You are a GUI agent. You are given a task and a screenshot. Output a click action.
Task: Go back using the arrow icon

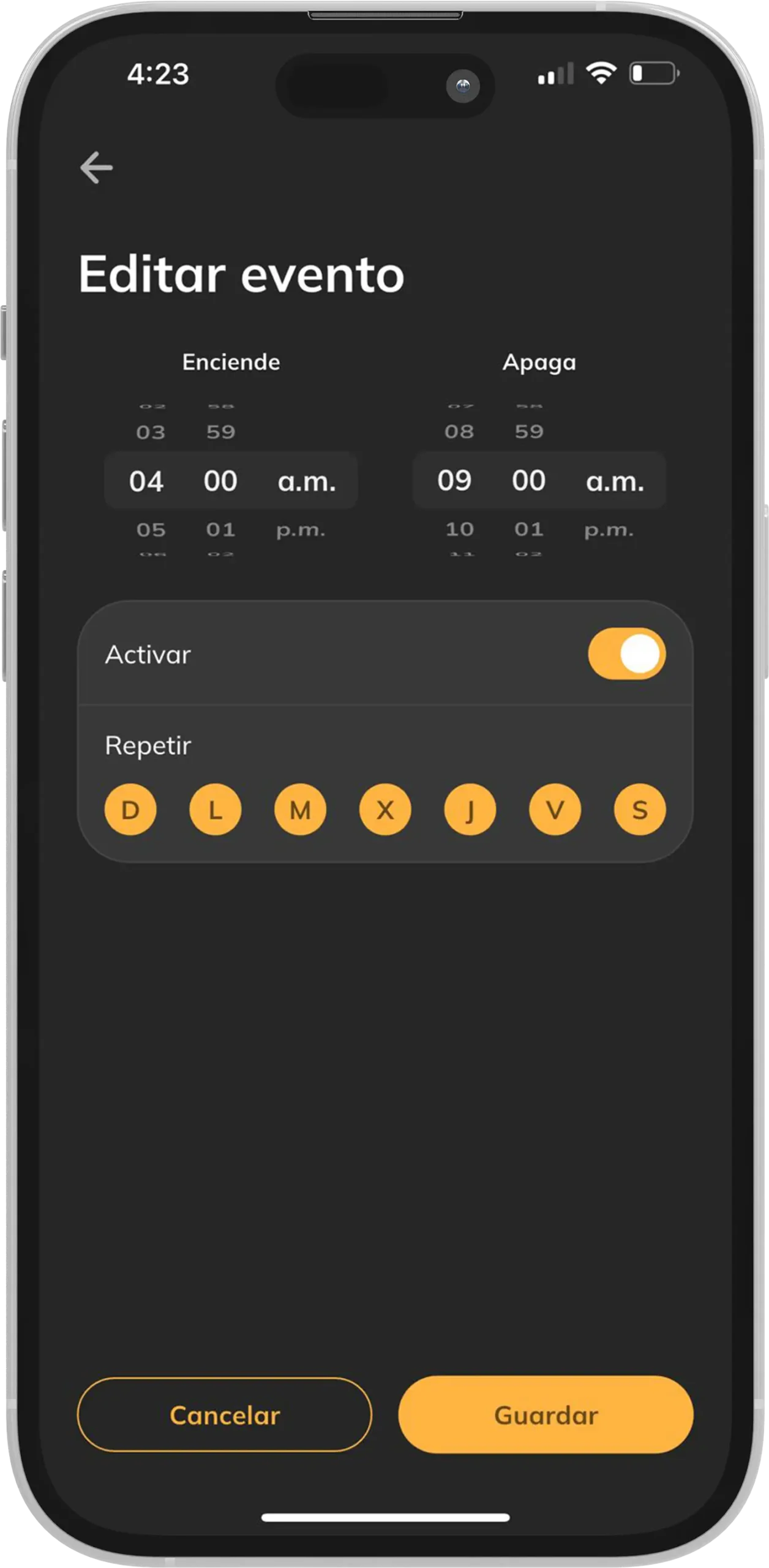point(97,168)
